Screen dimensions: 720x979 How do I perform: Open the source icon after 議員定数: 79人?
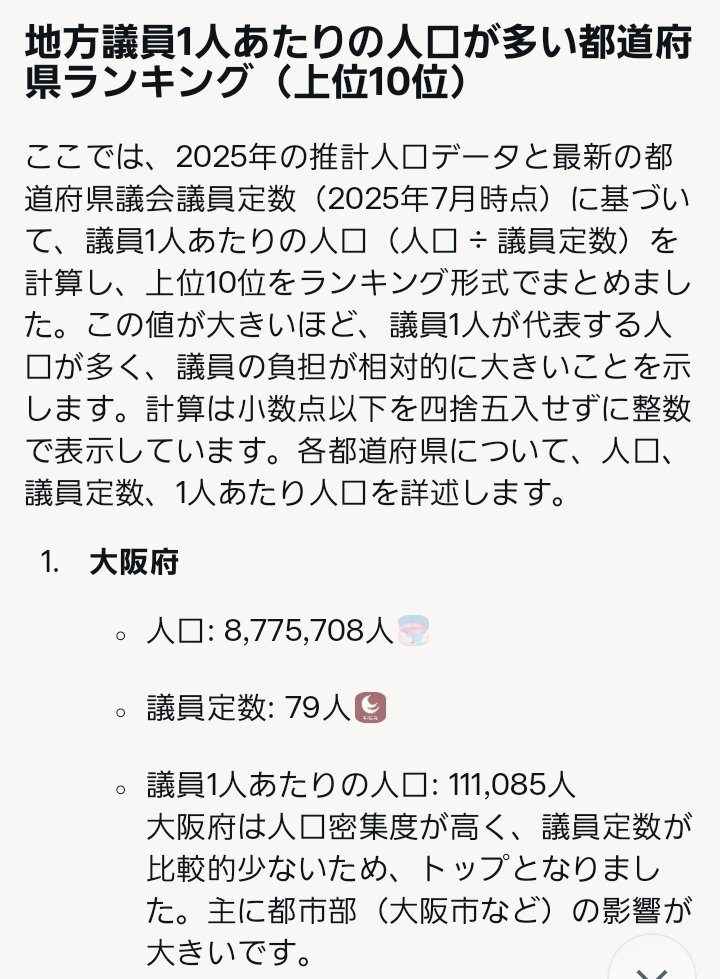point(370,707)
